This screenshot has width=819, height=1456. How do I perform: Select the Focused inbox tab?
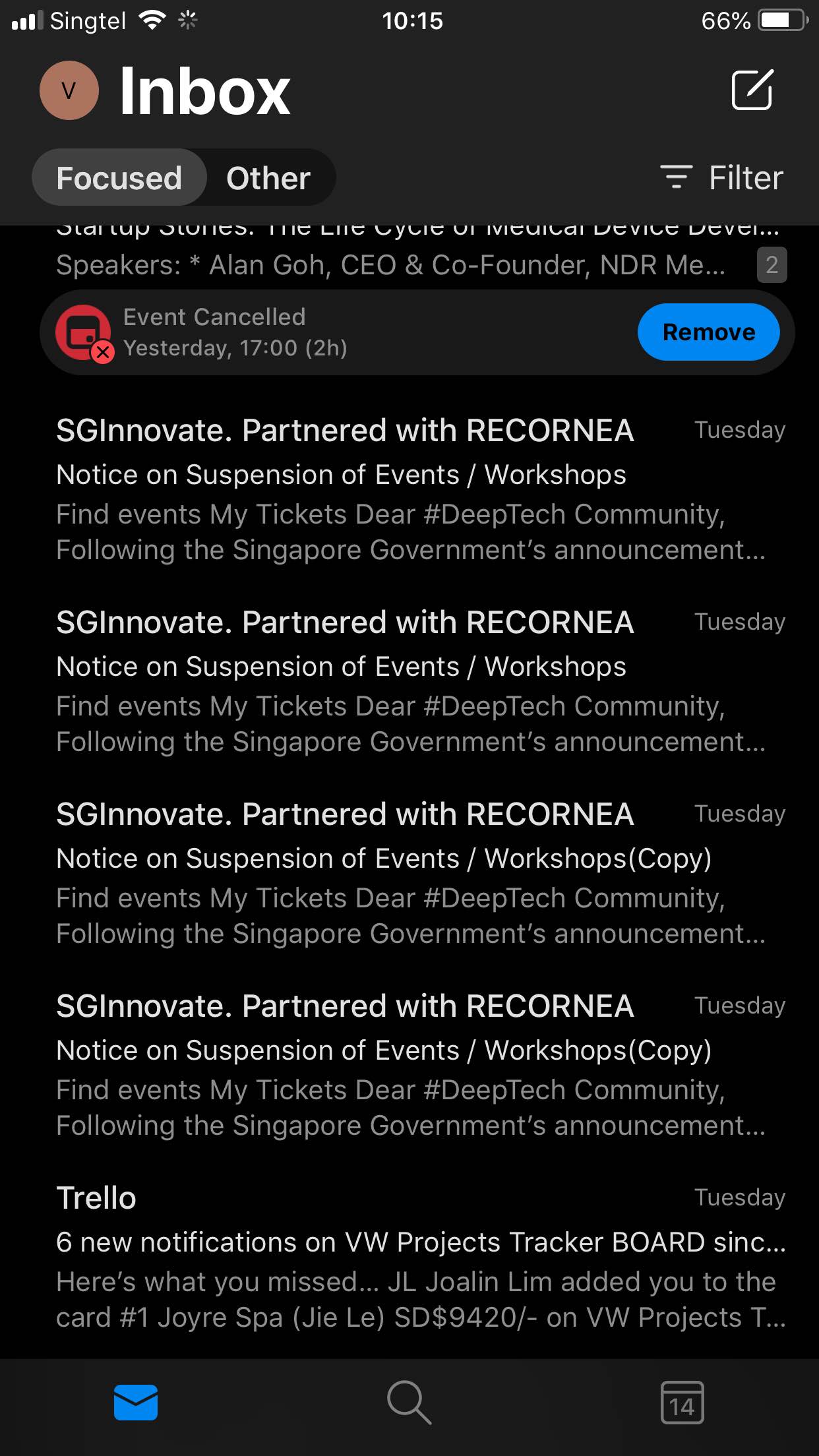tap(119, 178)
